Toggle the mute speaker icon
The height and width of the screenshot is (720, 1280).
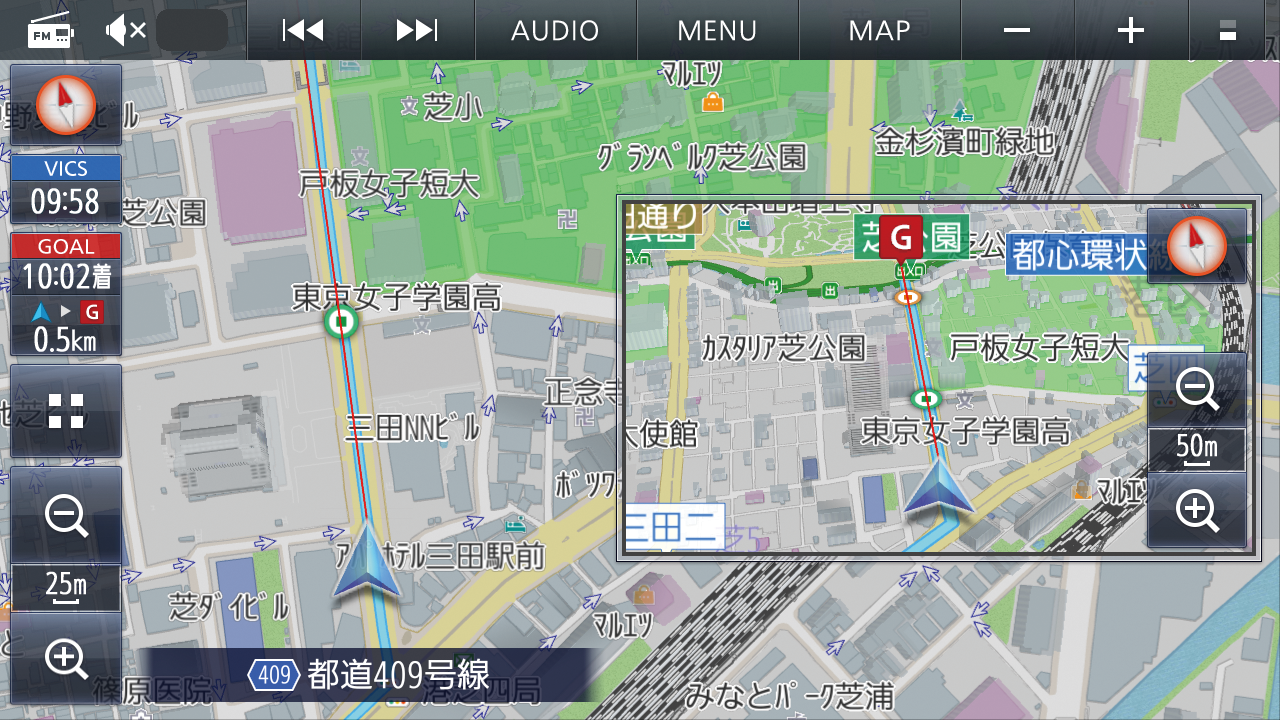click(x=126, y=31)
